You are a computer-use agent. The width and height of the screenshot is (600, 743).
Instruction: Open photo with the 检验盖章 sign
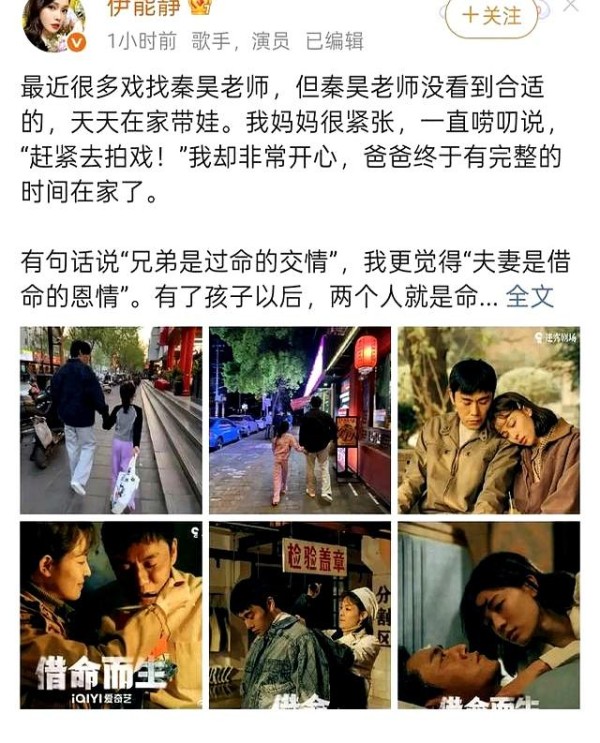click(x=300, y=614)
